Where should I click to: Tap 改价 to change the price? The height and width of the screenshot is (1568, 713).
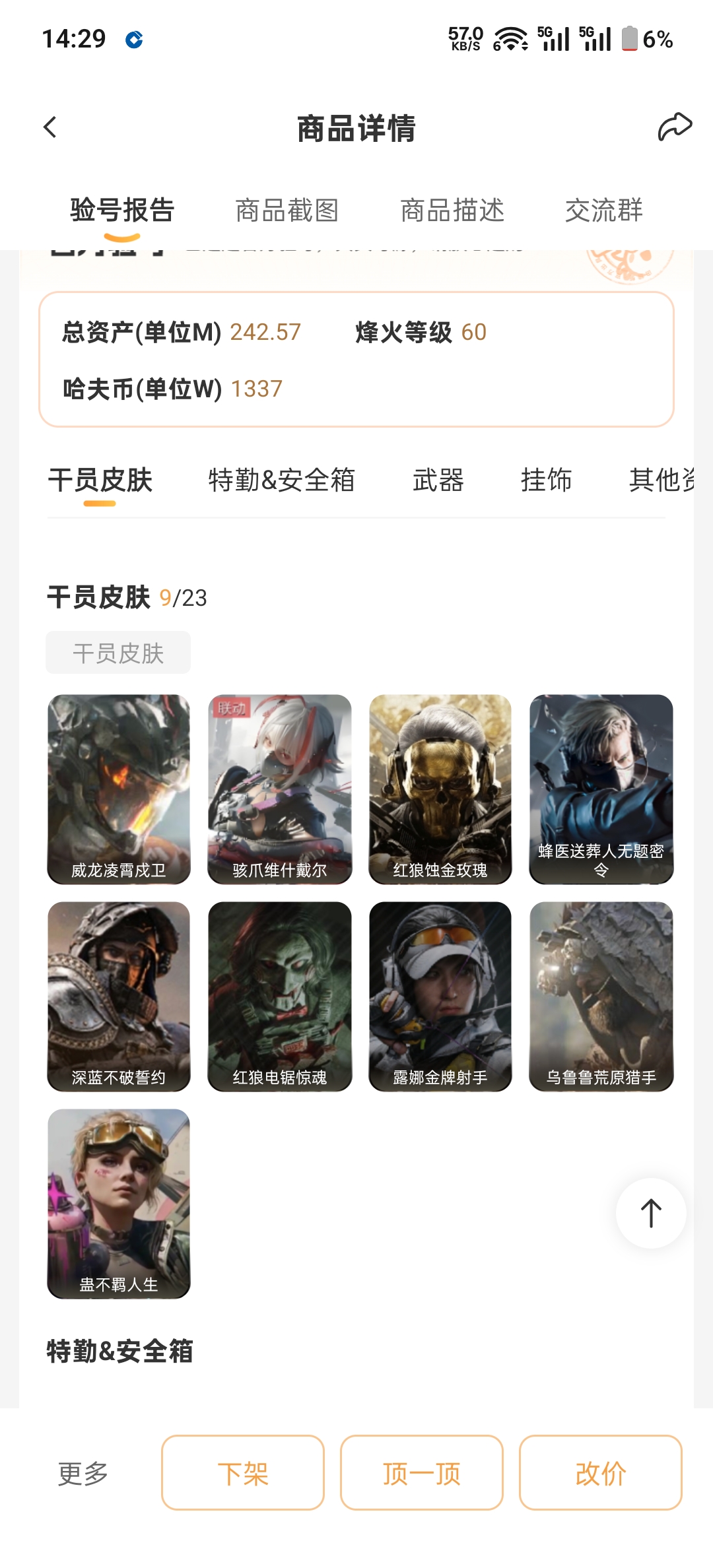pos(600,1473)
